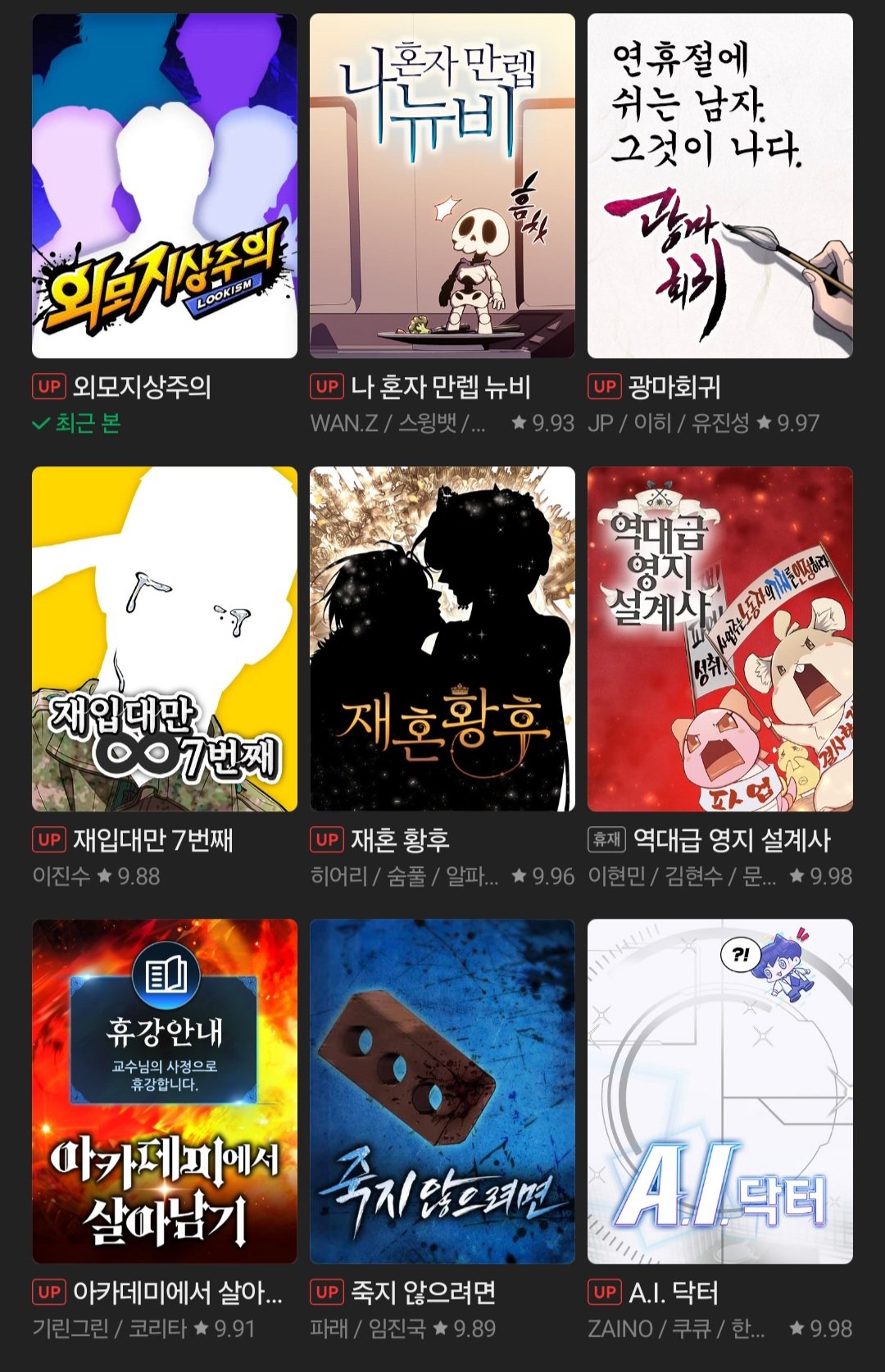Open the 재혼 황후 webtoon

pyautogui.click(x=442, y=639)
